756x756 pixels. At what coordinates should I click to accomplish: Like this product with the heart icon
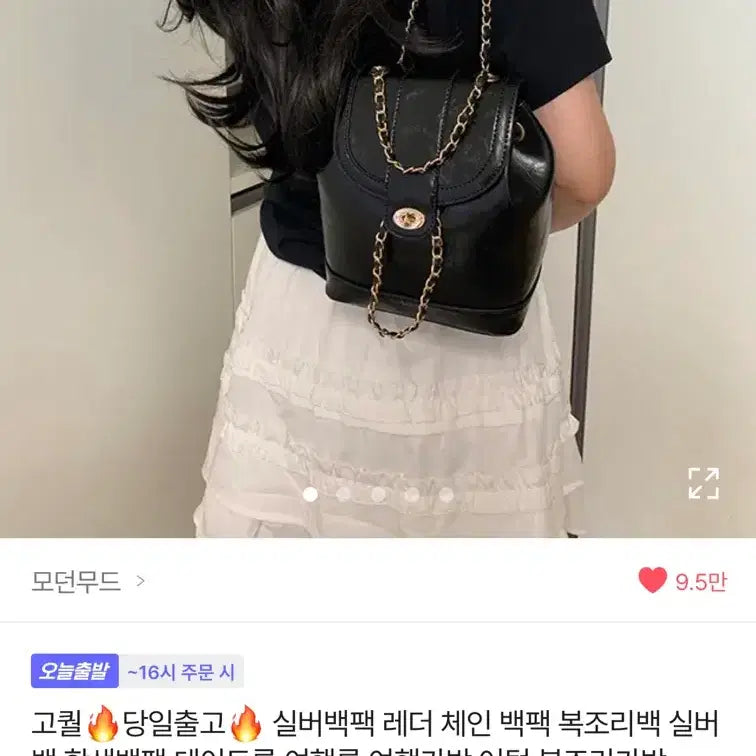(x=652, y=581)
